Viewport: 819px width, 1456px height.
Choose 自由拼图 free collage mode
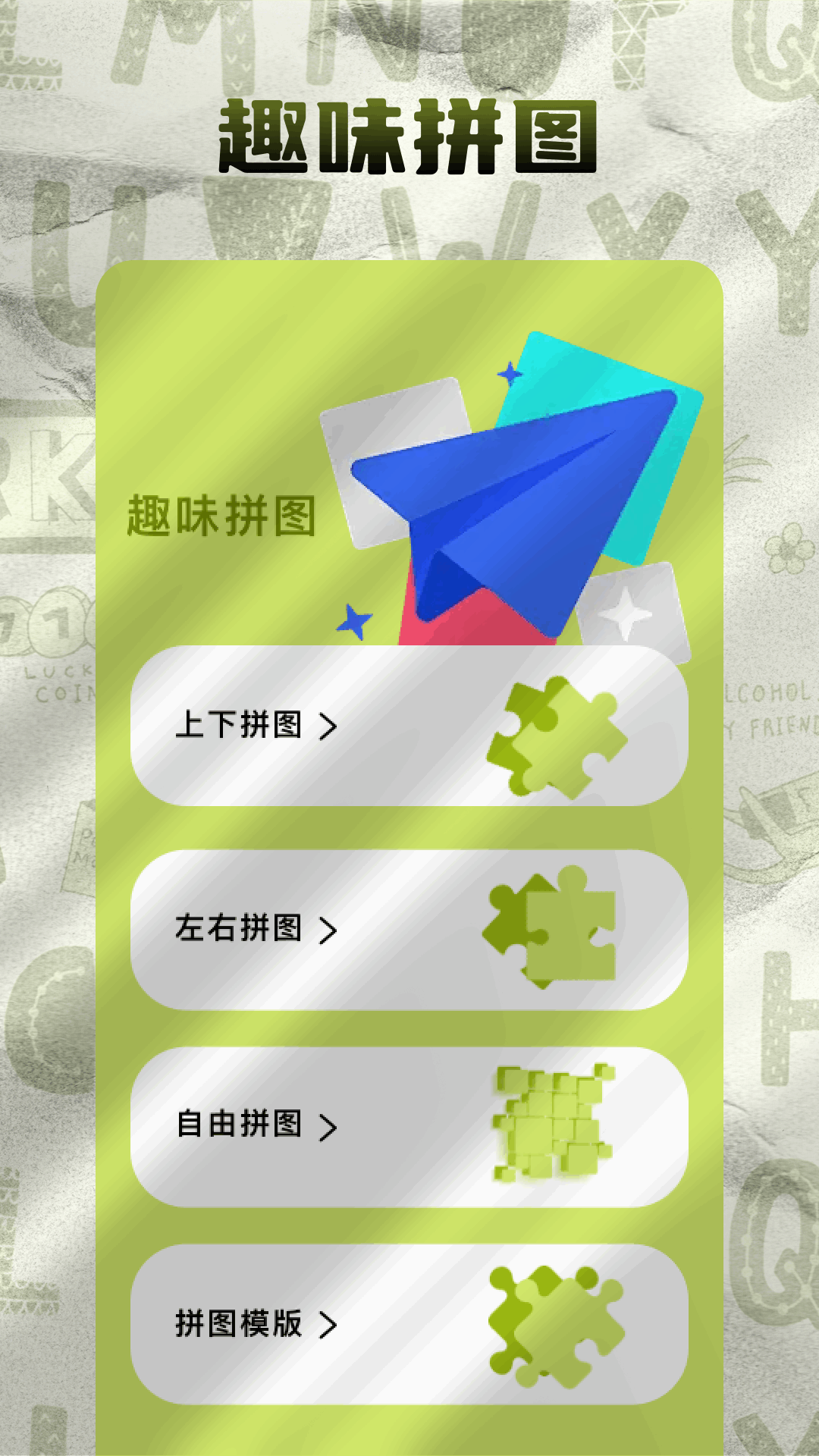(x=409, y=1127)
